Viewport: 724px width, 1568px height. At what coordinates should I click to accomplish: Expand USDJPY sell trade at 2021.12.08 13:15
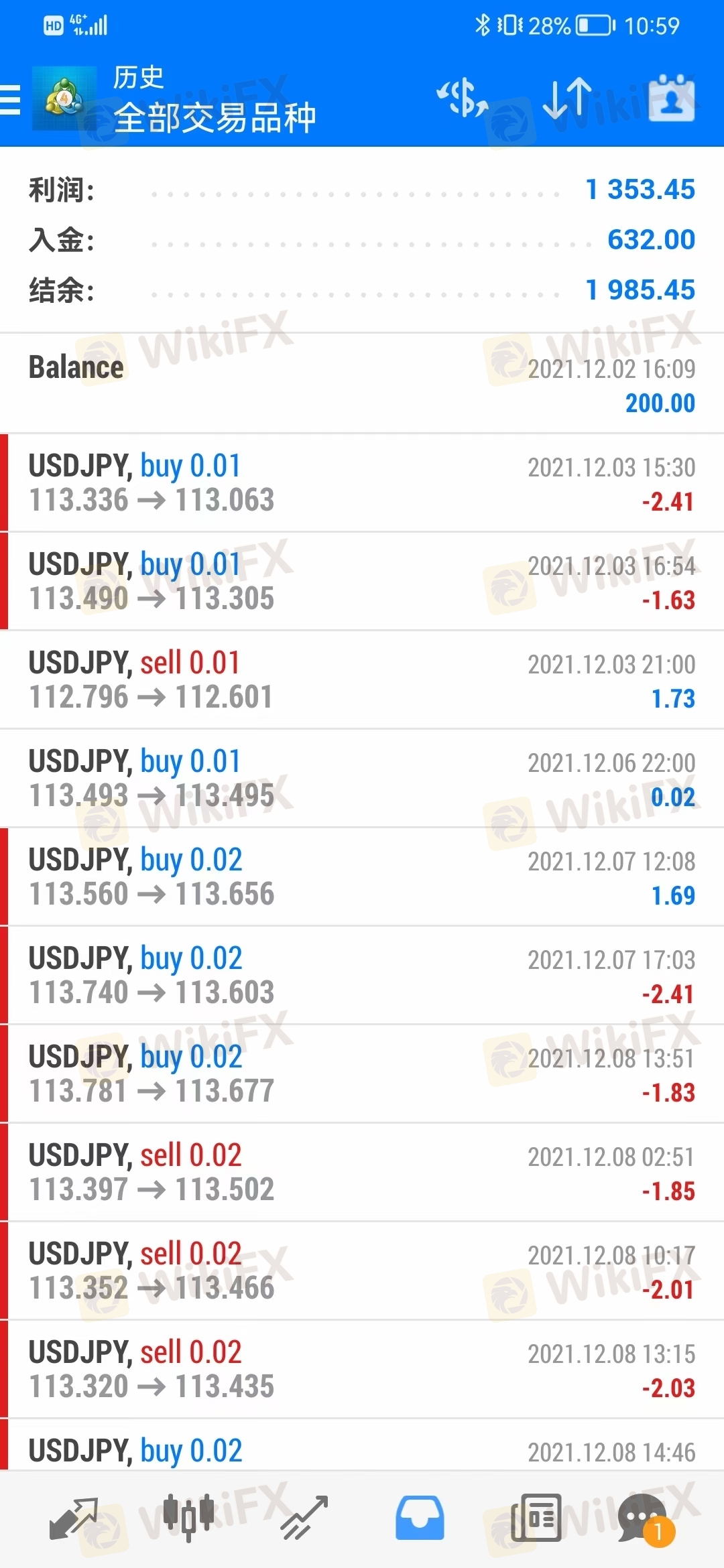(362, 1370)
